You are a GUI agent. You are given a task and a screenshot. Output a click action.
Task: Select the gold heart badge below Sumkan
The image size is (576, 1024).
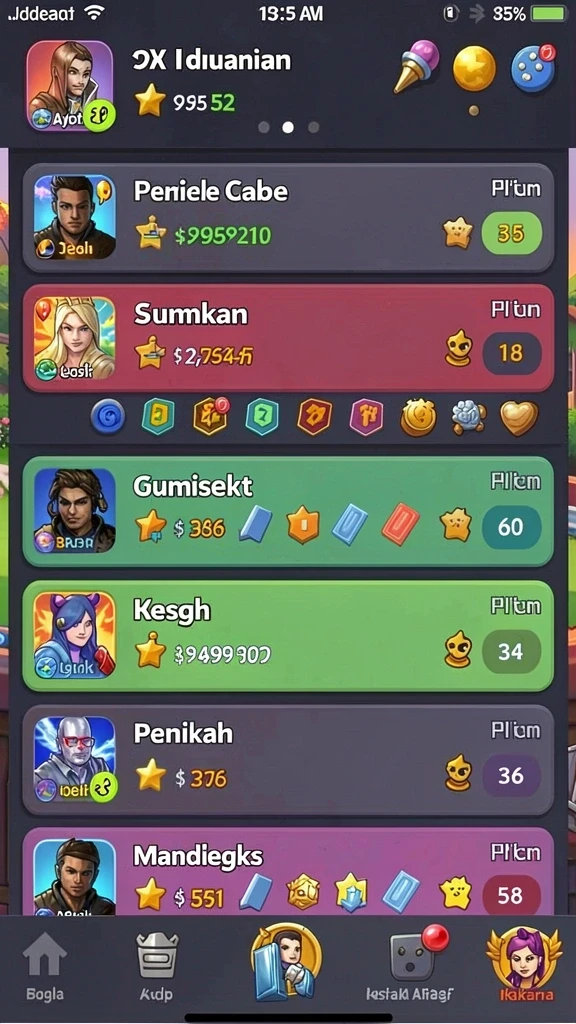[x=519, y=418]
